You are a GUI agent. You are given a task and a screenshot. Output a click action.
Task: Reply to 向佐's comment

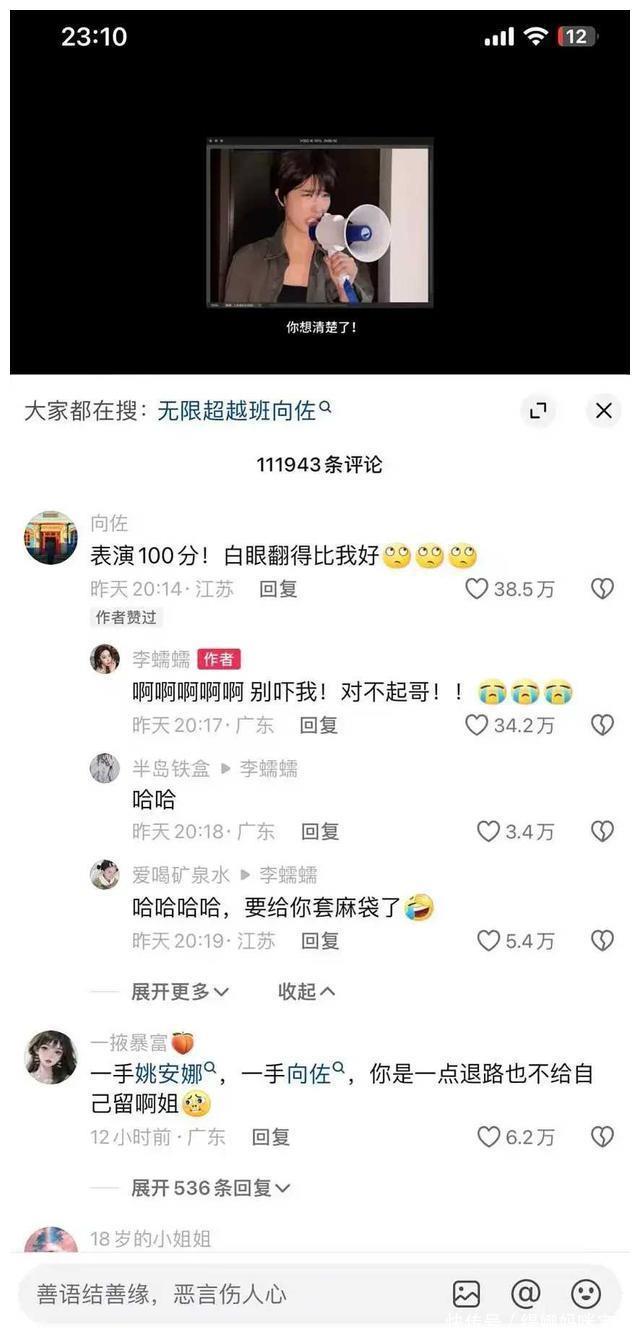click(x=278, y=589)
